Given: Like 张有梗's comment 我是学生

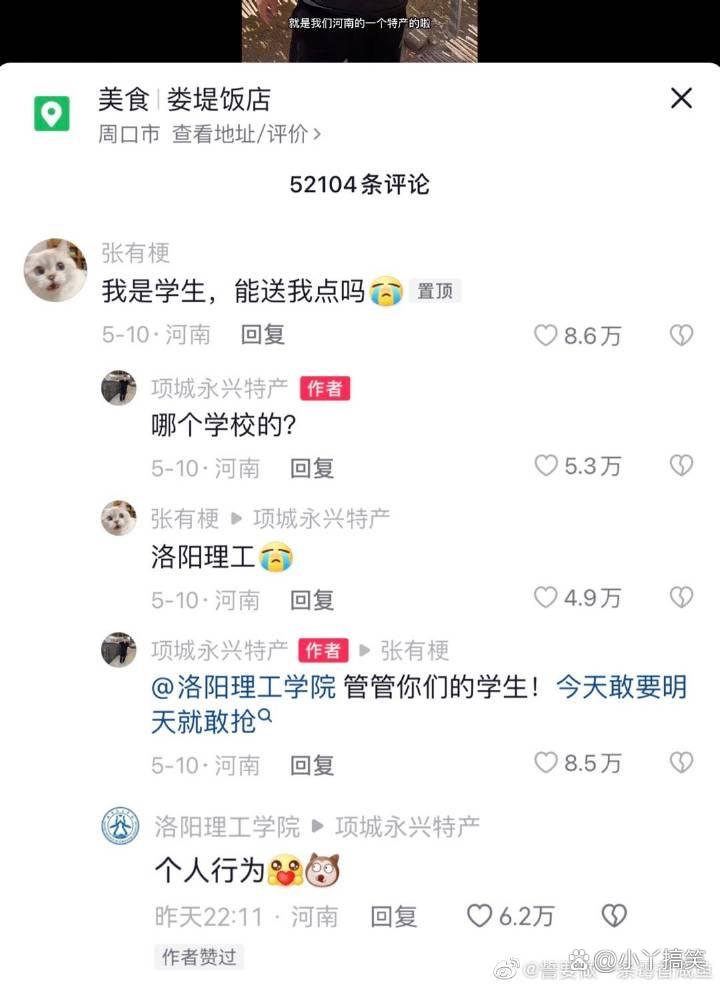Looking at the screenshot, I should coord(546,335).
